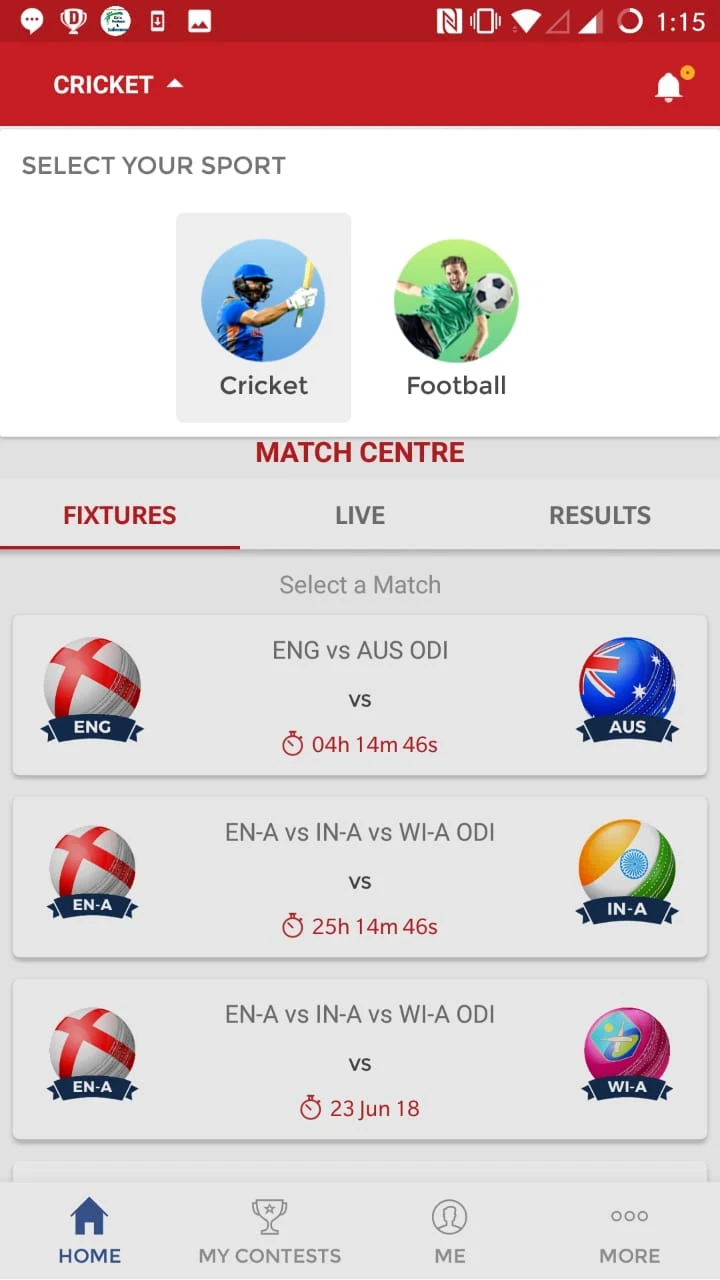The height and width of the screenshot is (1280, 720).
Task: Collapse the Cricket sport dropdown
Action: click(x=118, y=85)
